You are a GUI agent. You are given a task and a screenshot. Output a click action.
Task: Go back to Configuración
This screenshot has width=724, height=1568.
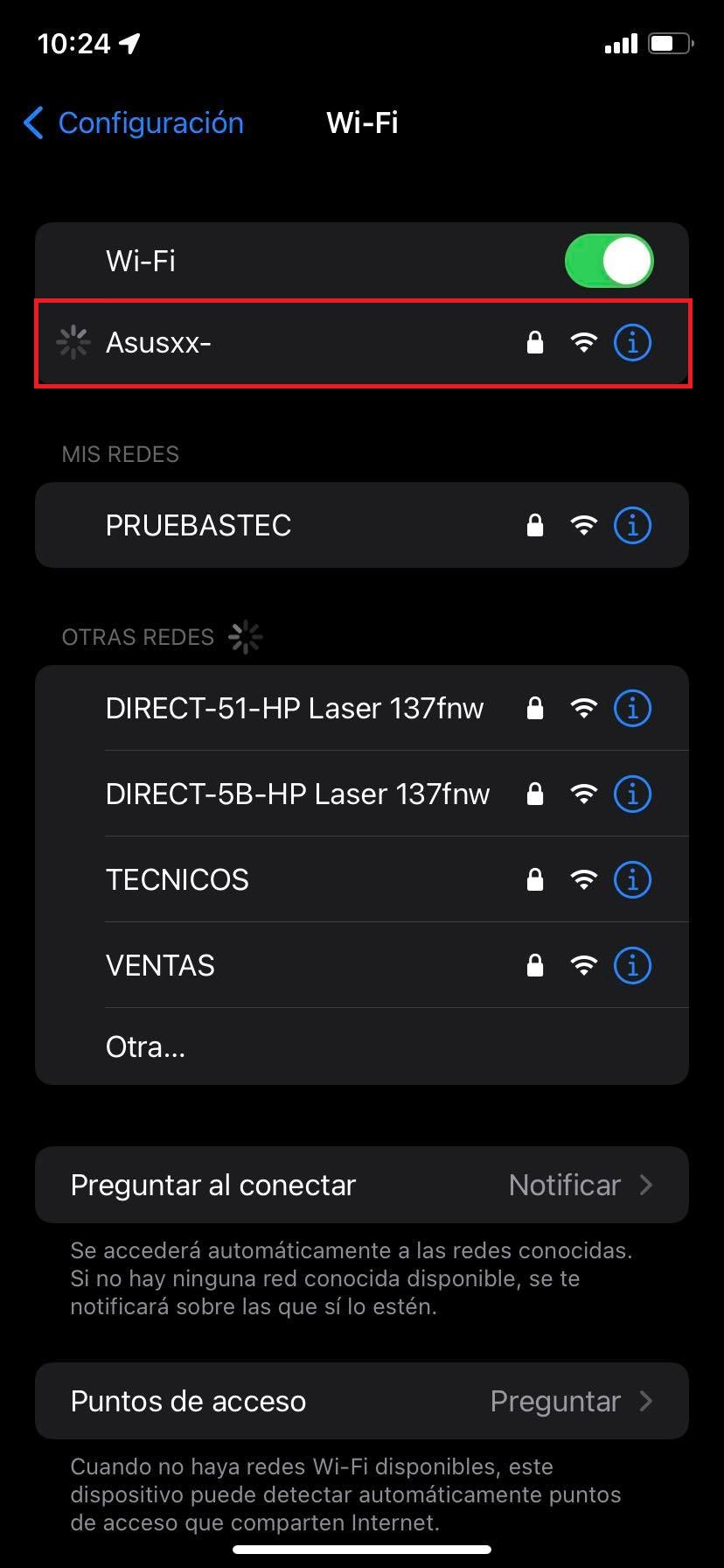coord(133,123)
